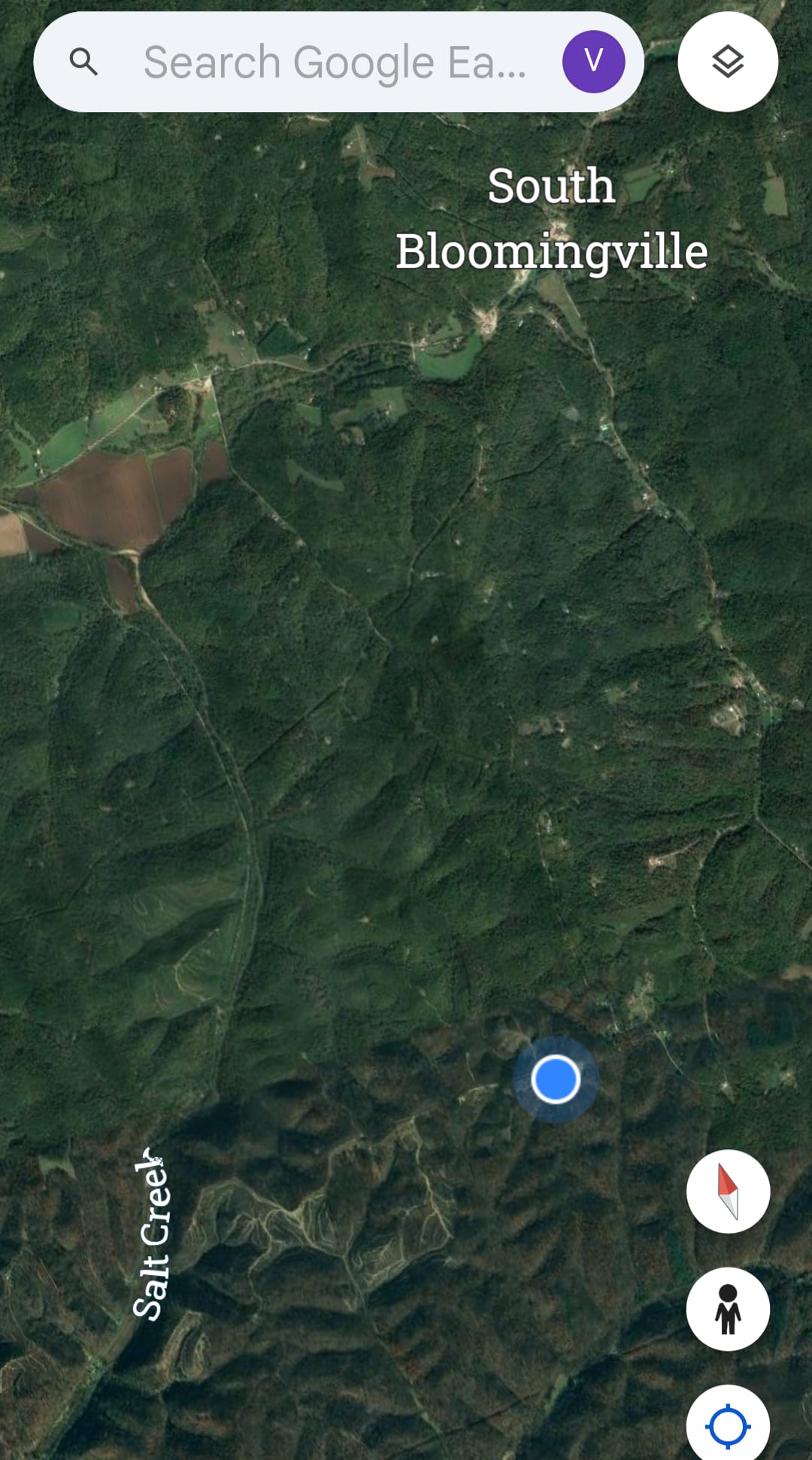Screen dimensions: 812x1460
Task: Open the map layers menu
Action: (x=727, y=62)
